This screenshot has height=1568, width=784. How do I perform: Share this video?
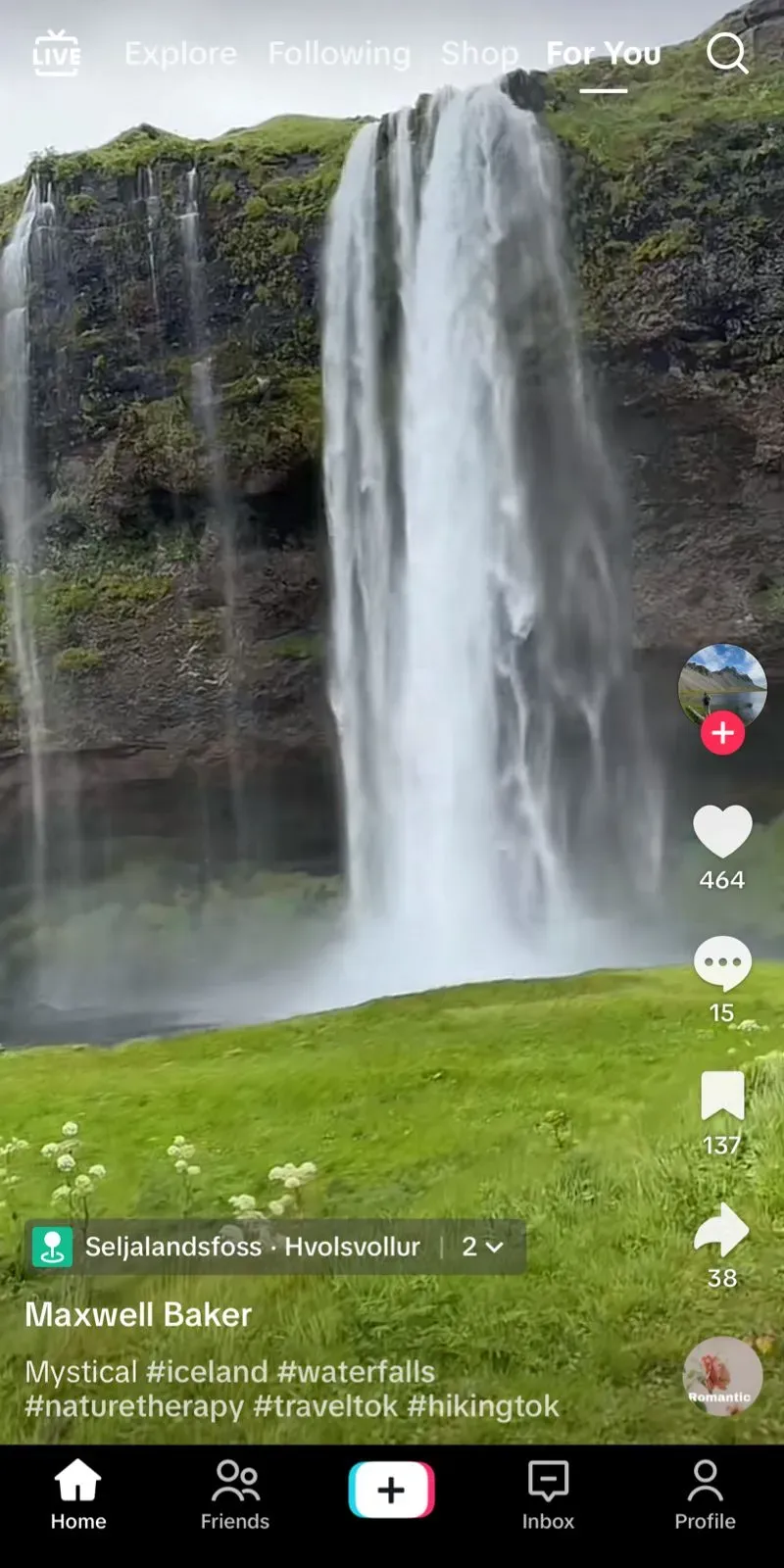(722, 1230)
